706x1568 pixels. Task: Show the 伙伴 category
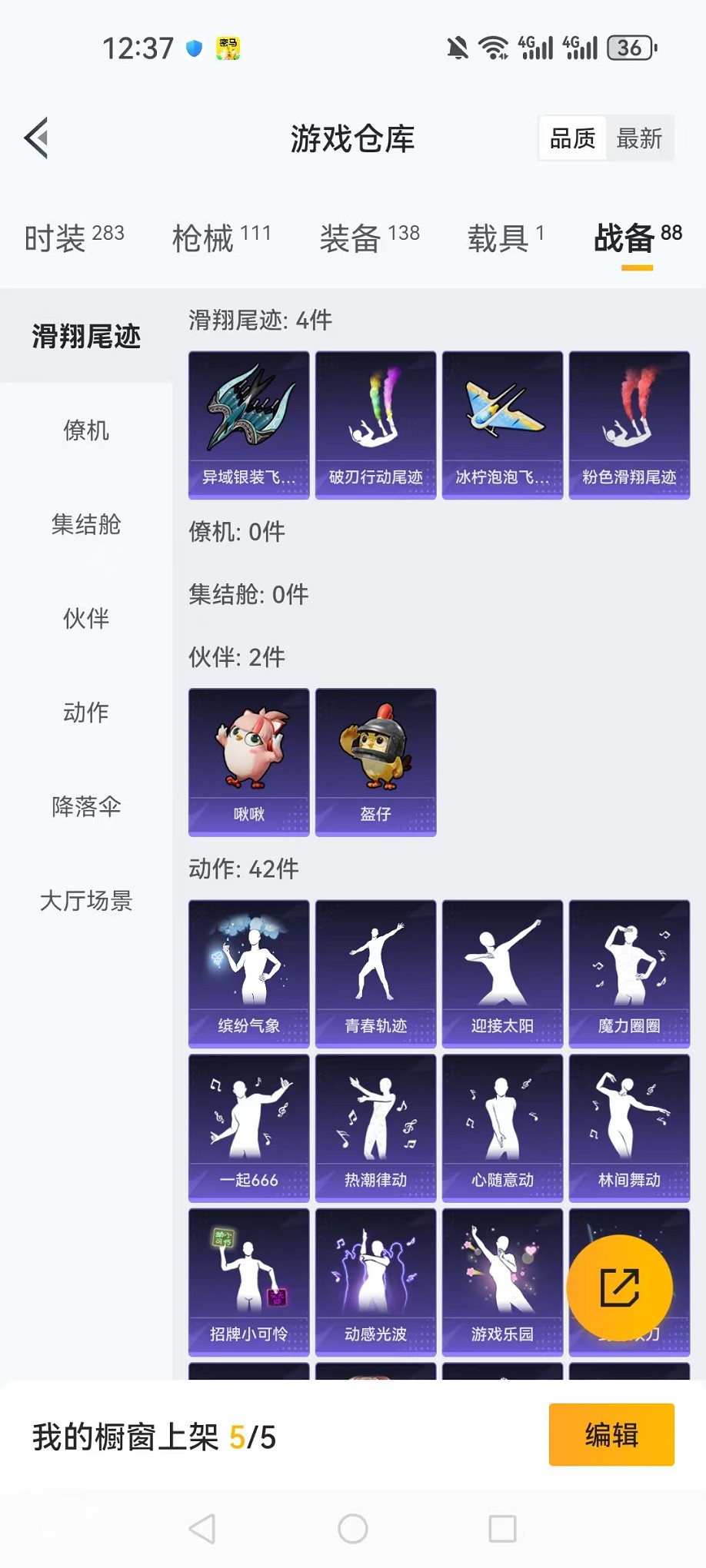pos(86,618)
